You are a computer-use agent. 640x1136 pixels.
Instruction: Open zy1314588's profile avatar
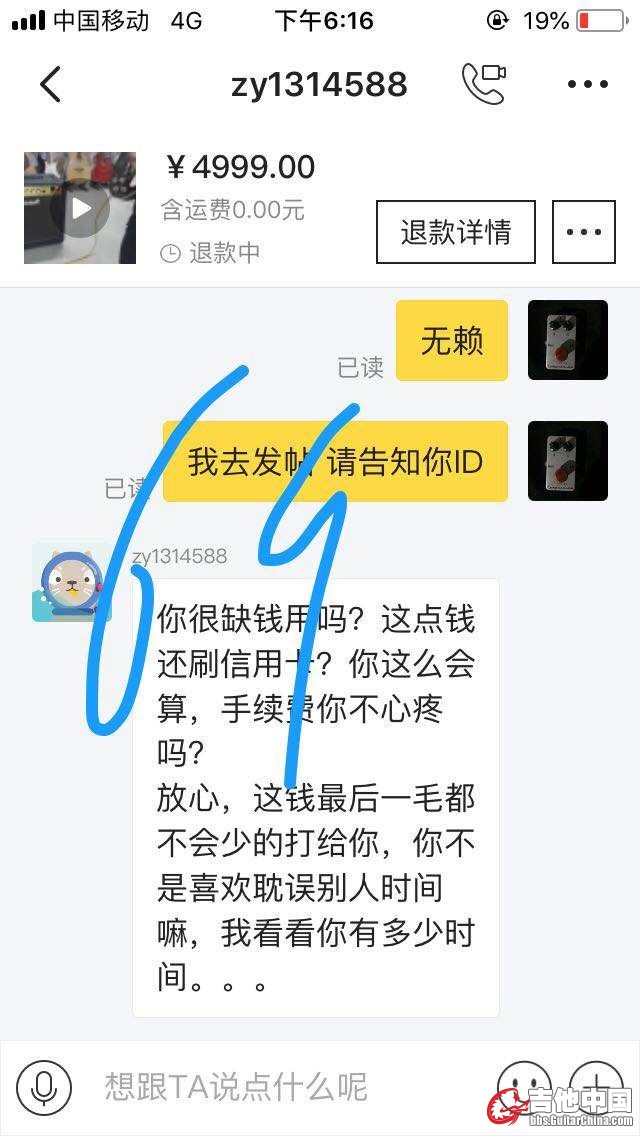pos(71,582)
